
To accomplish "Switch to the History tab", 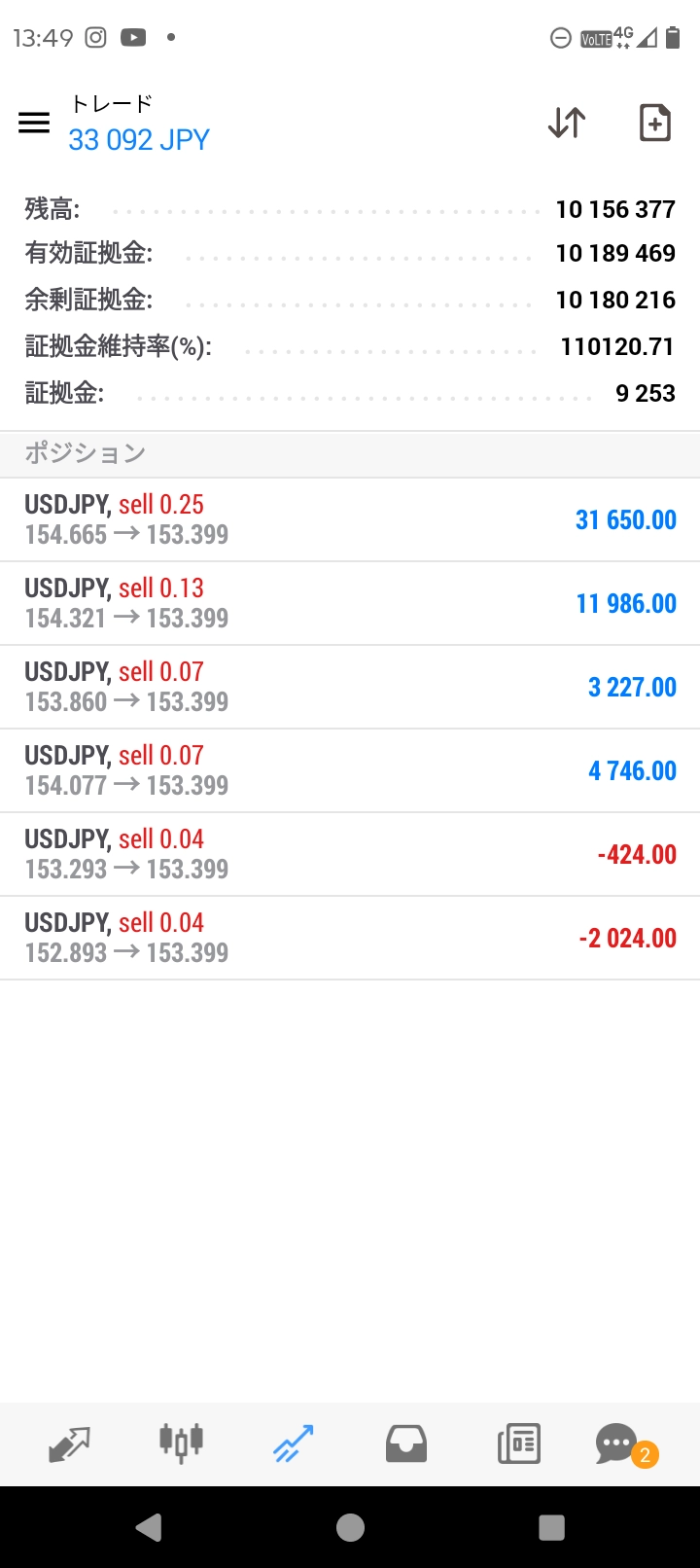I will 406,1443.
